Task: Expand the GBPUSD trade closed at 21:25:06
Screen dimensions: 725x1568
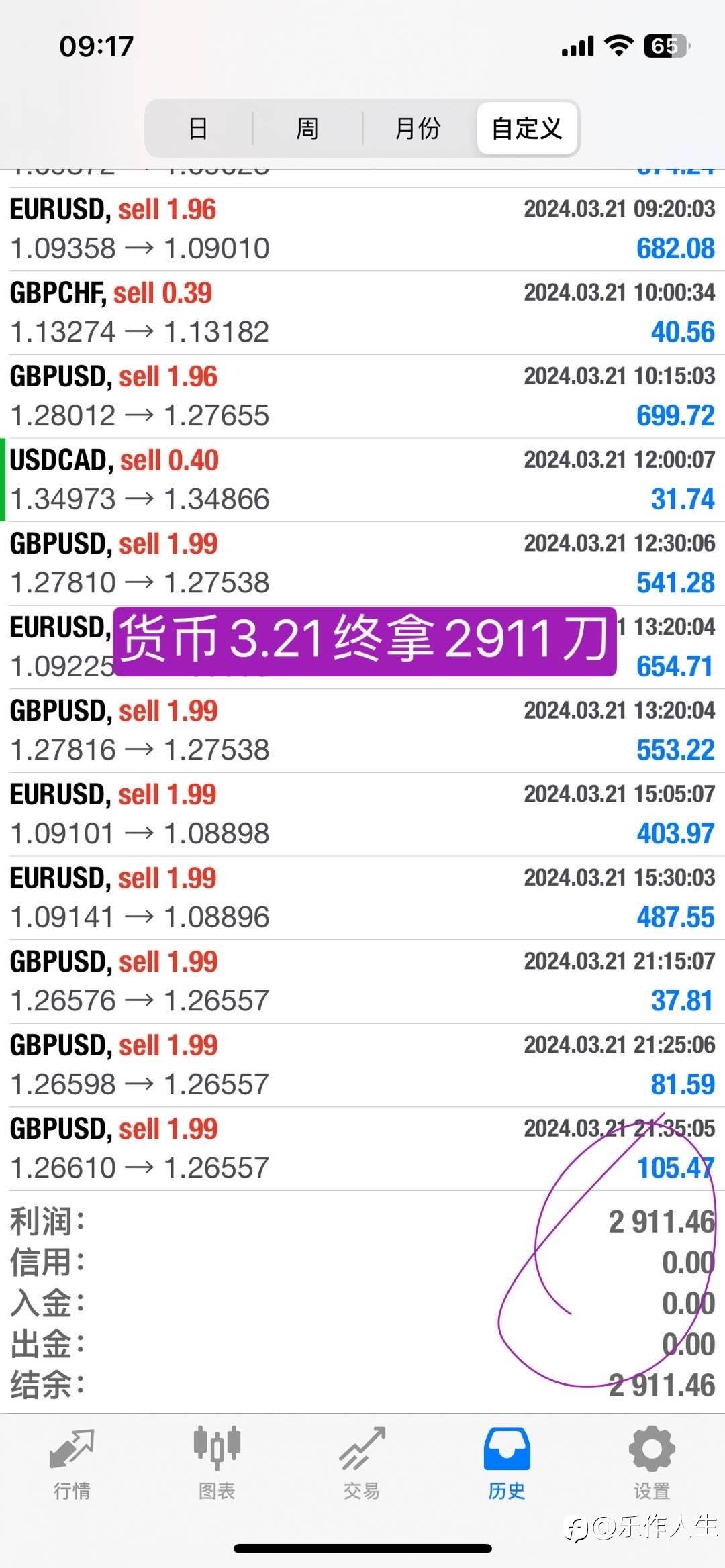Action: click(362, 1065)
